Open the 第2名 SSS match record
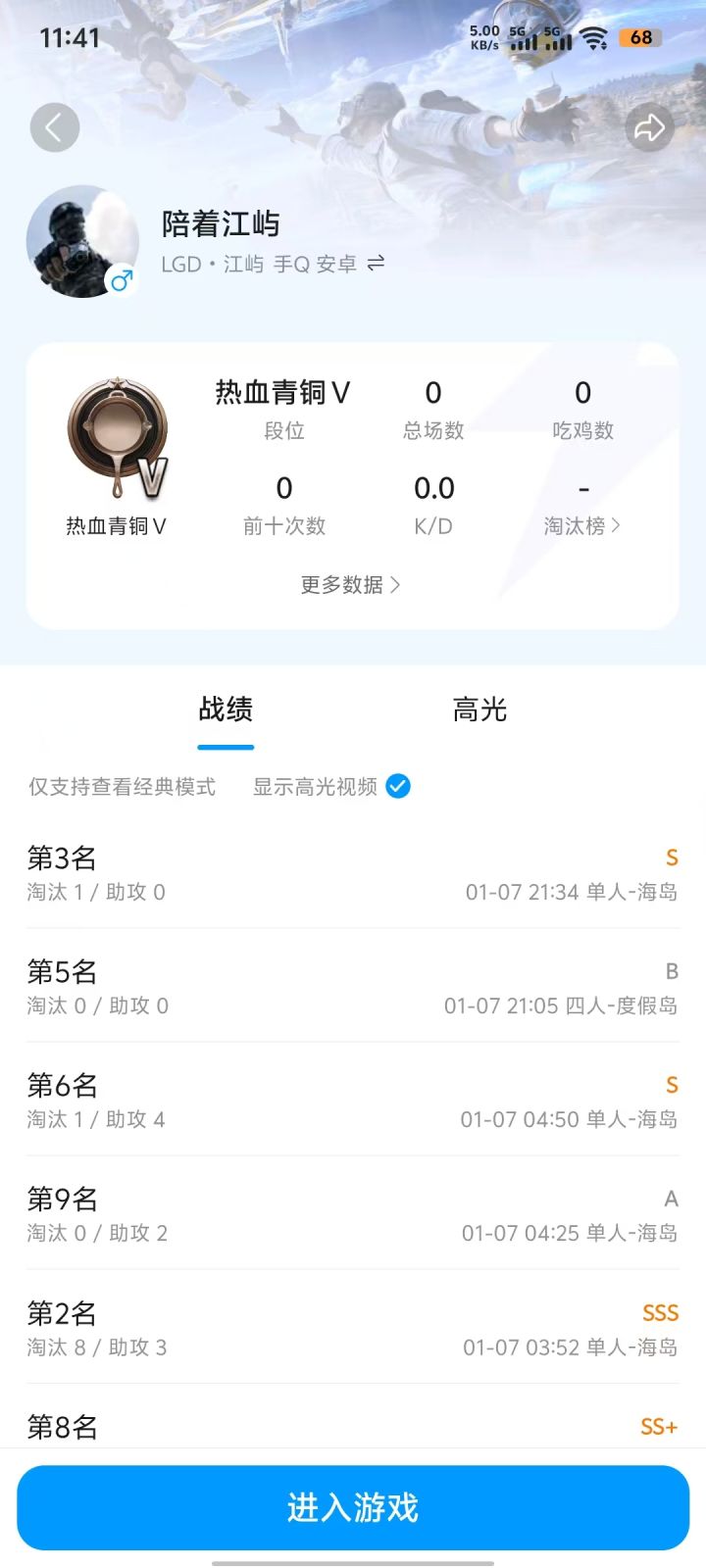Image resolution: width=706 pixels, height=1568 pixels. pyautogui.click(x=353, y=1328)
